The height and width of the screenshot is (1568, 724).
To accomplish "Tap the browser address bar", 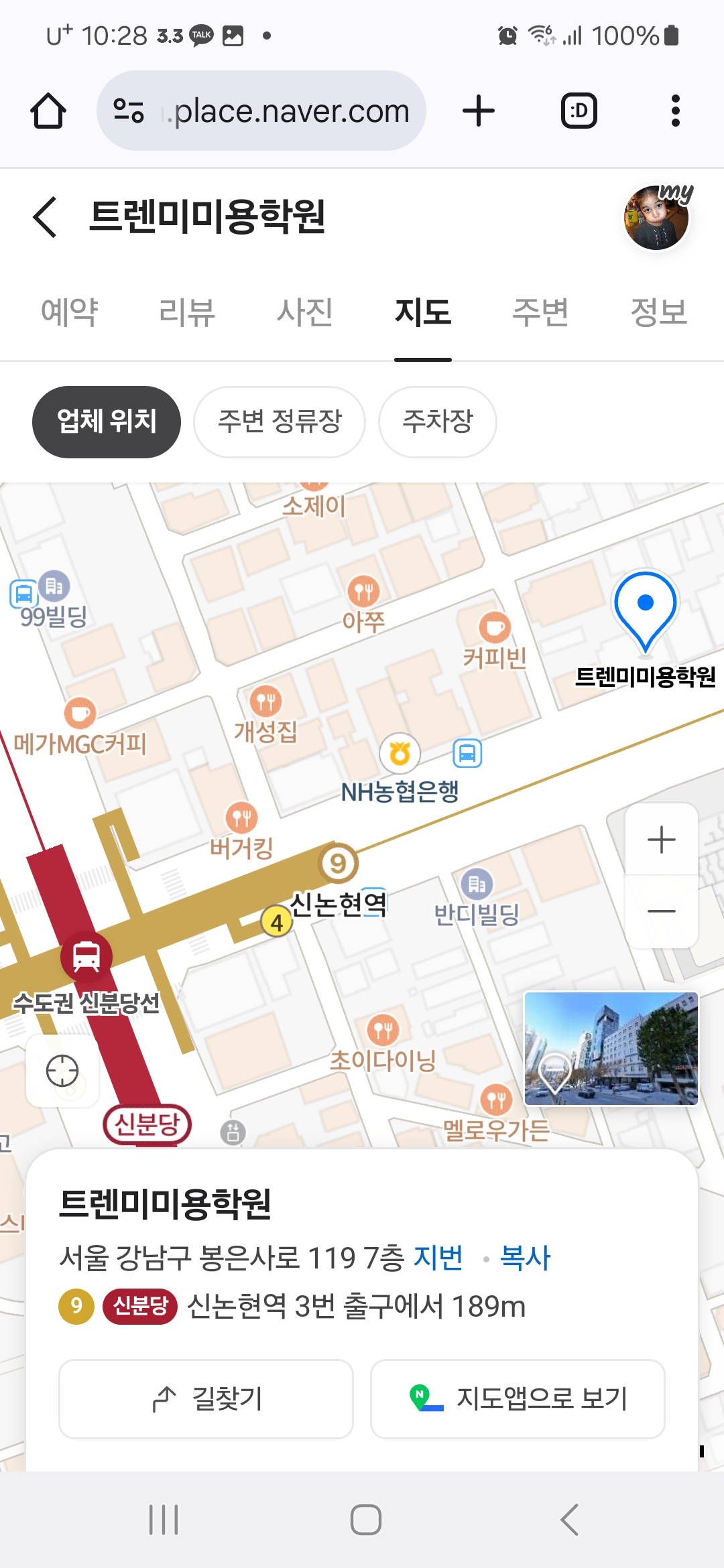I will [282, 111].
